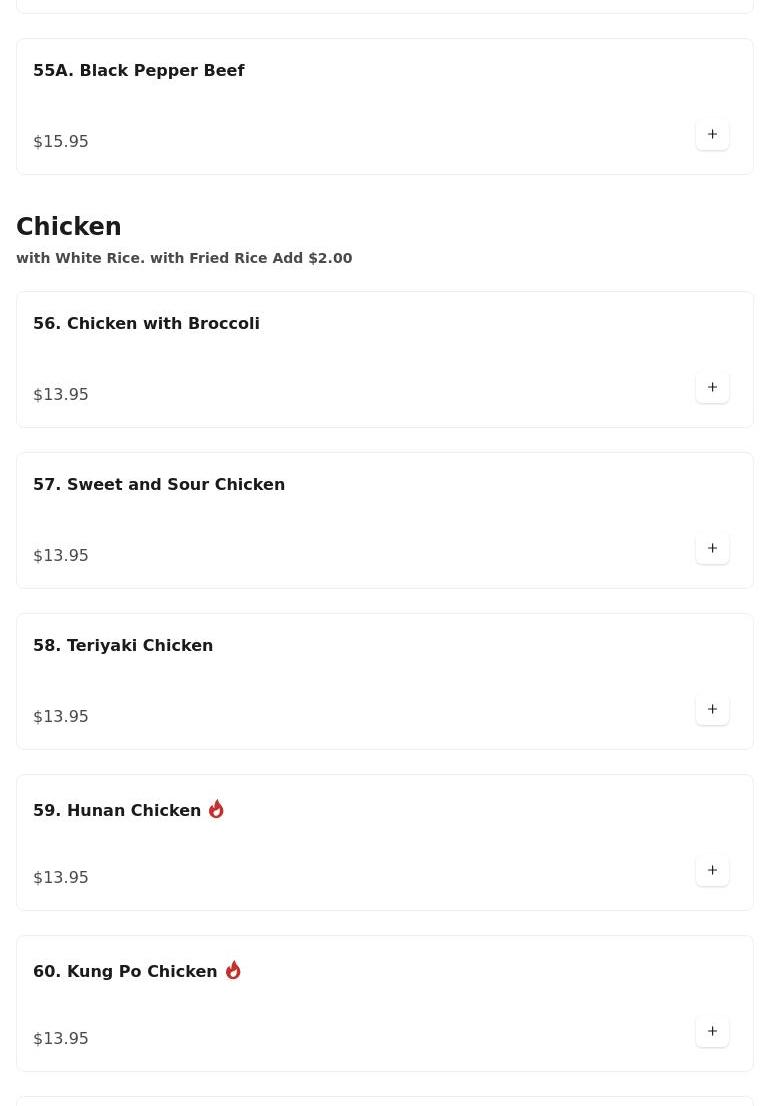Add 55A. Black Pepper Beef to cart
This screenshot has height=1106, width=770.
712,135
